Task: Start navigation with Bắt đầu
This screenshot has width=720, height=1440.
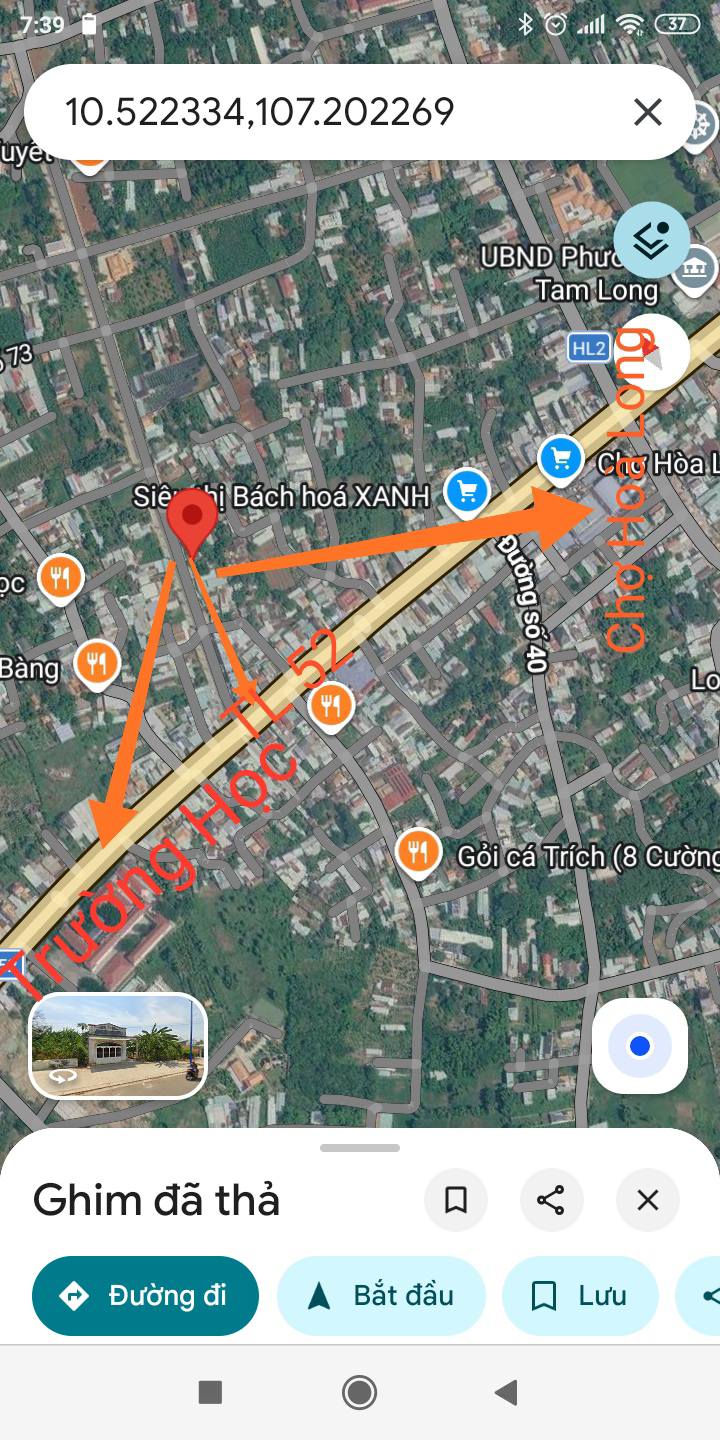Action: [381, 1296]
